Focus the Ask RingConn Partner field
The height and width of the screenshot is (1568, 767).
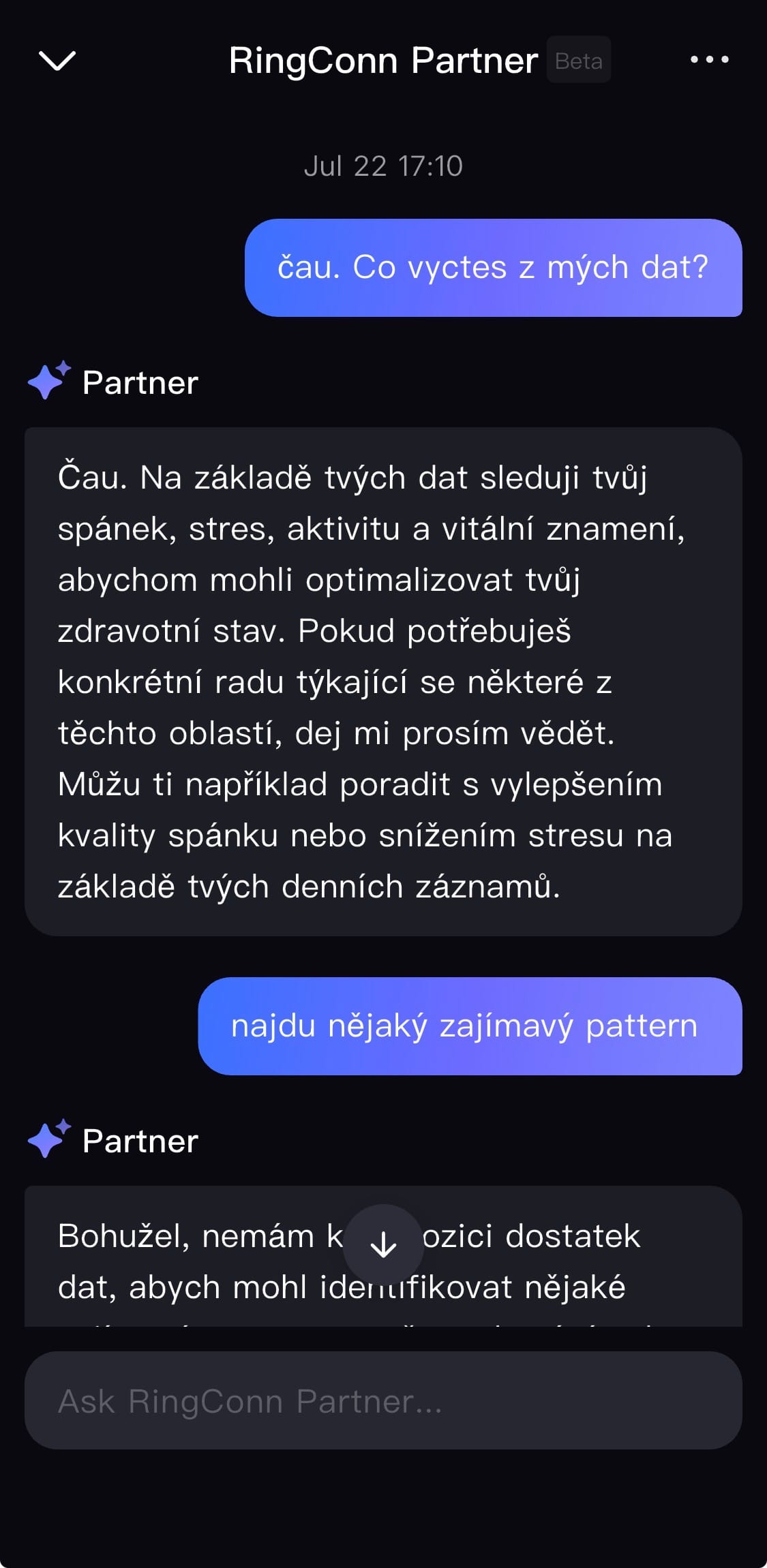pyautogui.click(x=383, y=1401)
